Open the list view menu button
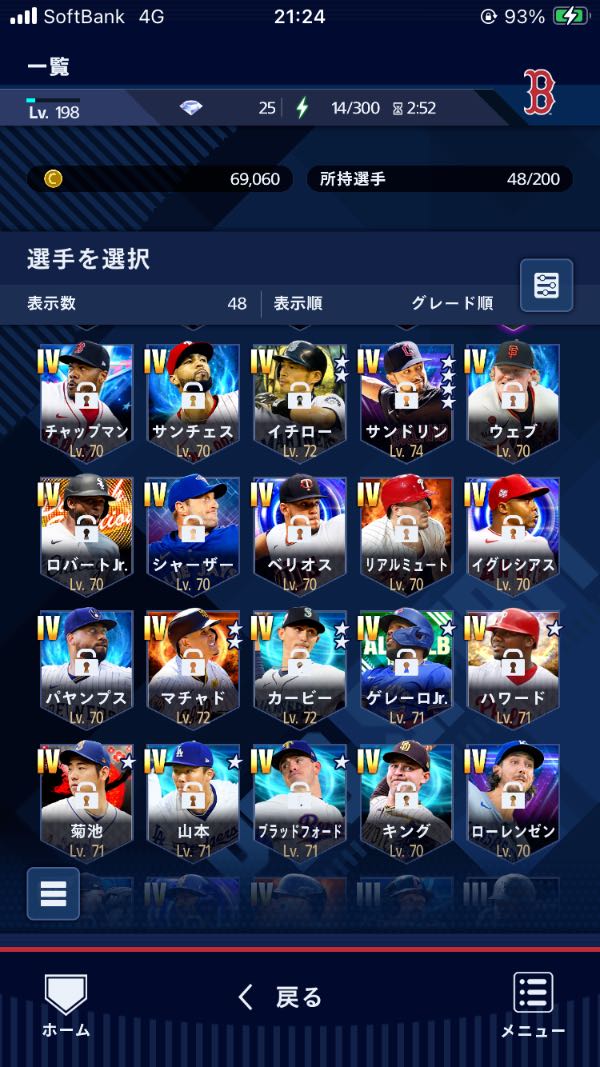This screenshot has width=600, height=1067. point(53,893)
